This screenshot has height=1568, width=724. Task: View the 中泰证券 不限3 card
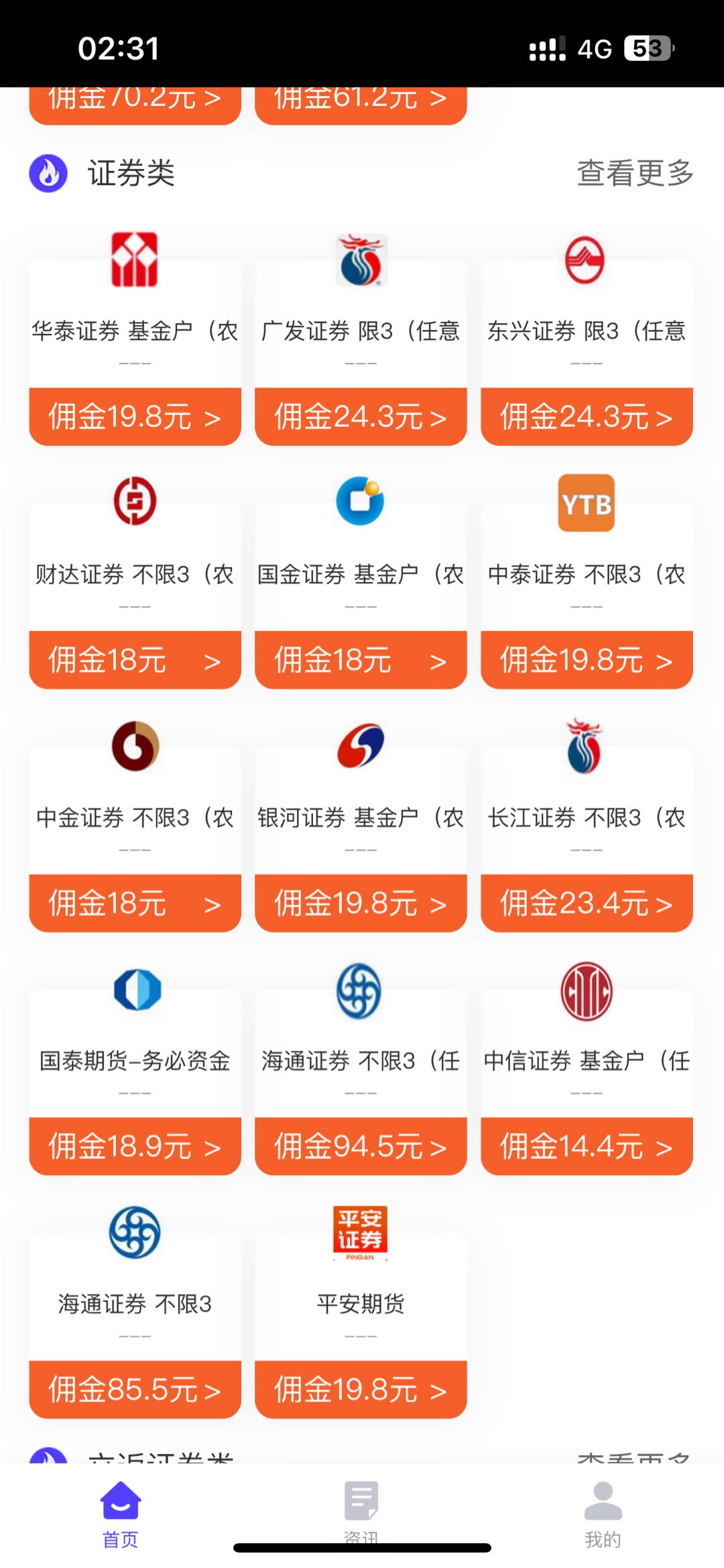[587, 581]
